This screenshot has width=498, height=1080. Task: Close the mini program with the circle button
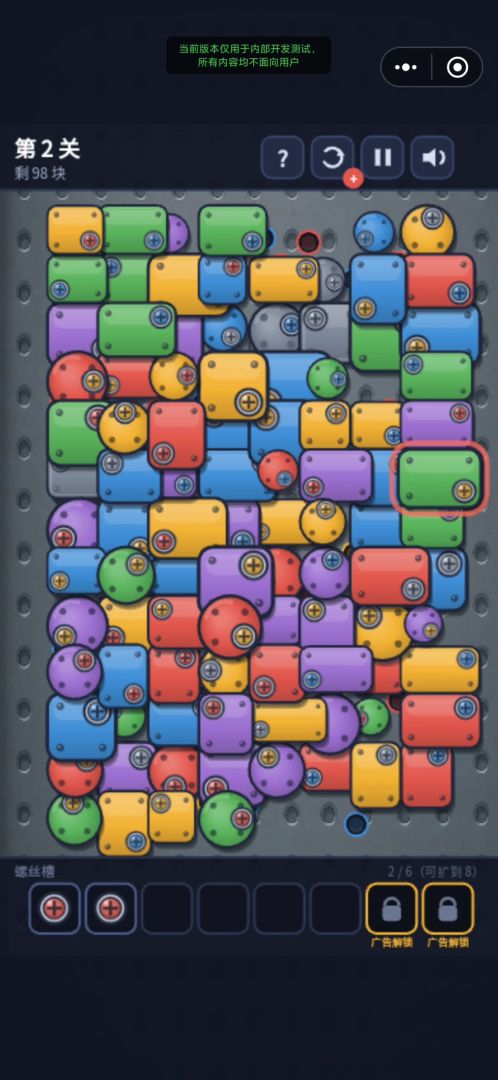(x=457, y=67)
